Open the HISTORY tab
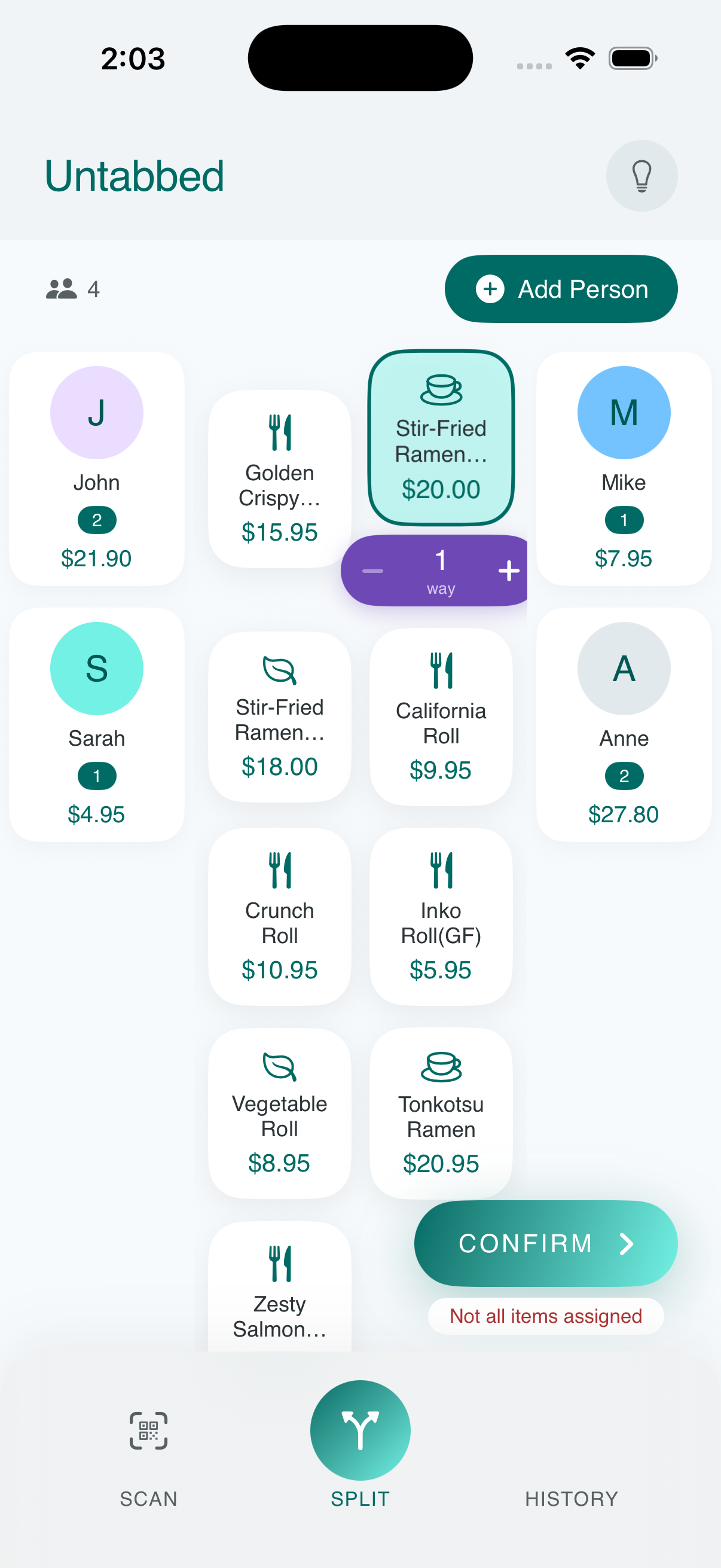The width and height of the screenshot is (721, 1568). (571, 1499)
